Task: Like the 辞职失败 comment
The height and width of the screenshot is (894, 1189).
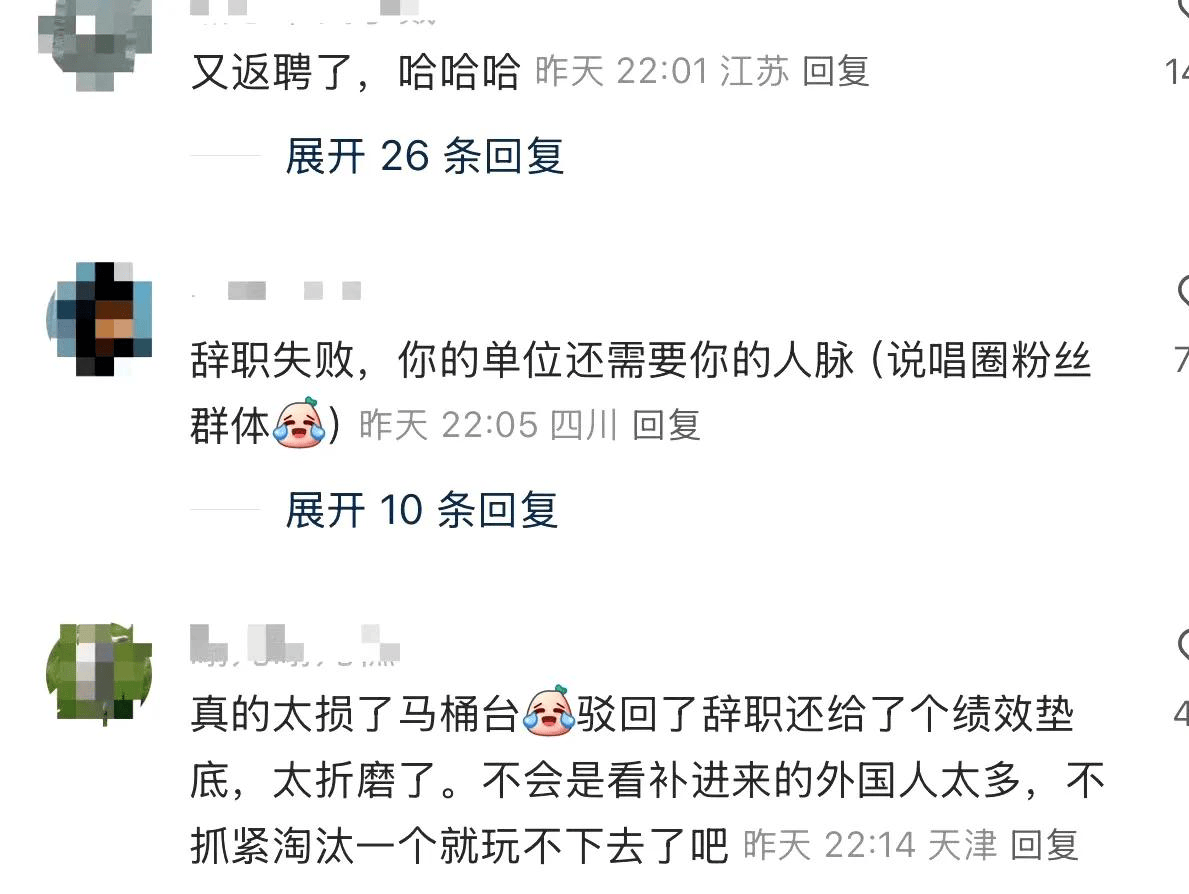Action: coord(1182,292)
